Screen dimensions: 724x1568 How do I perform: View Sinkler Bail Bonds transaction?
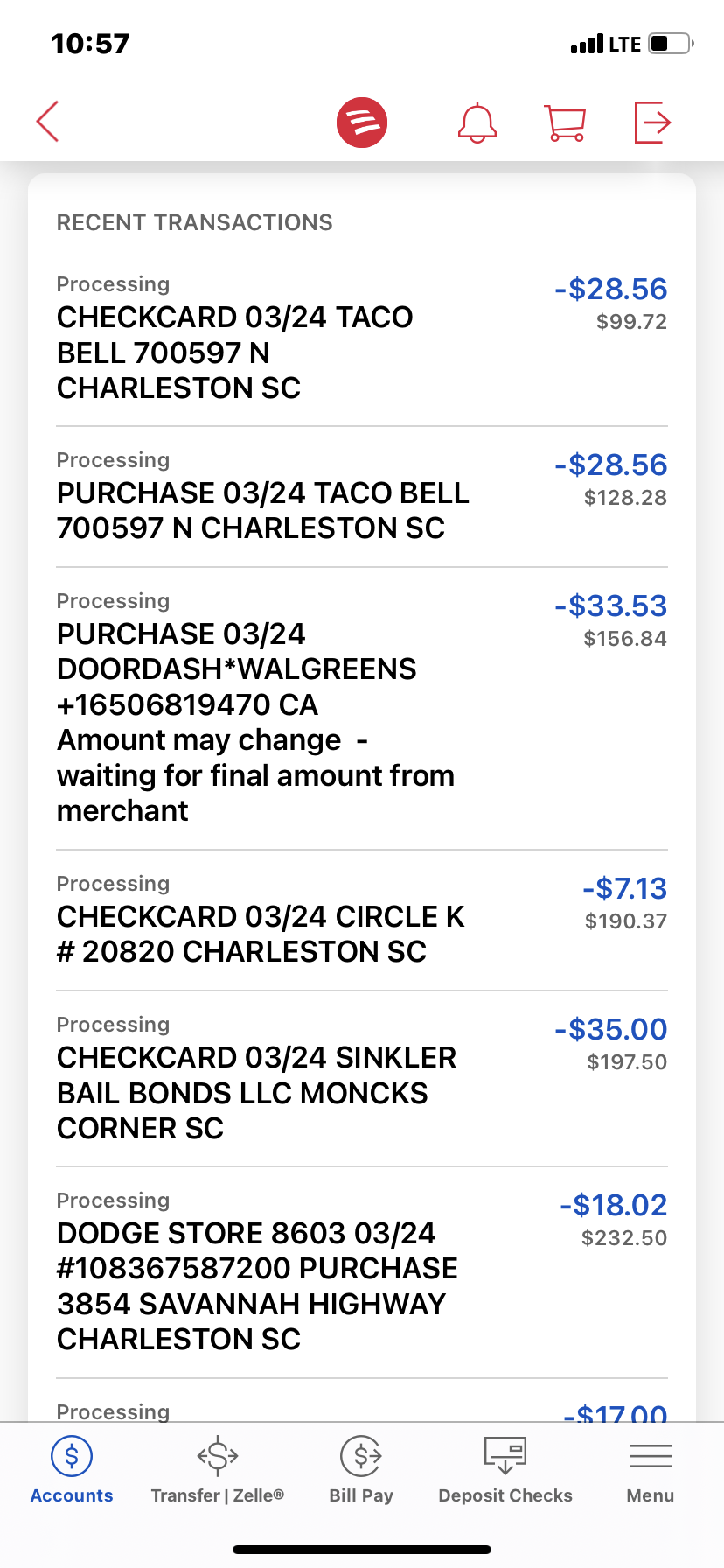click(362, 1079)
